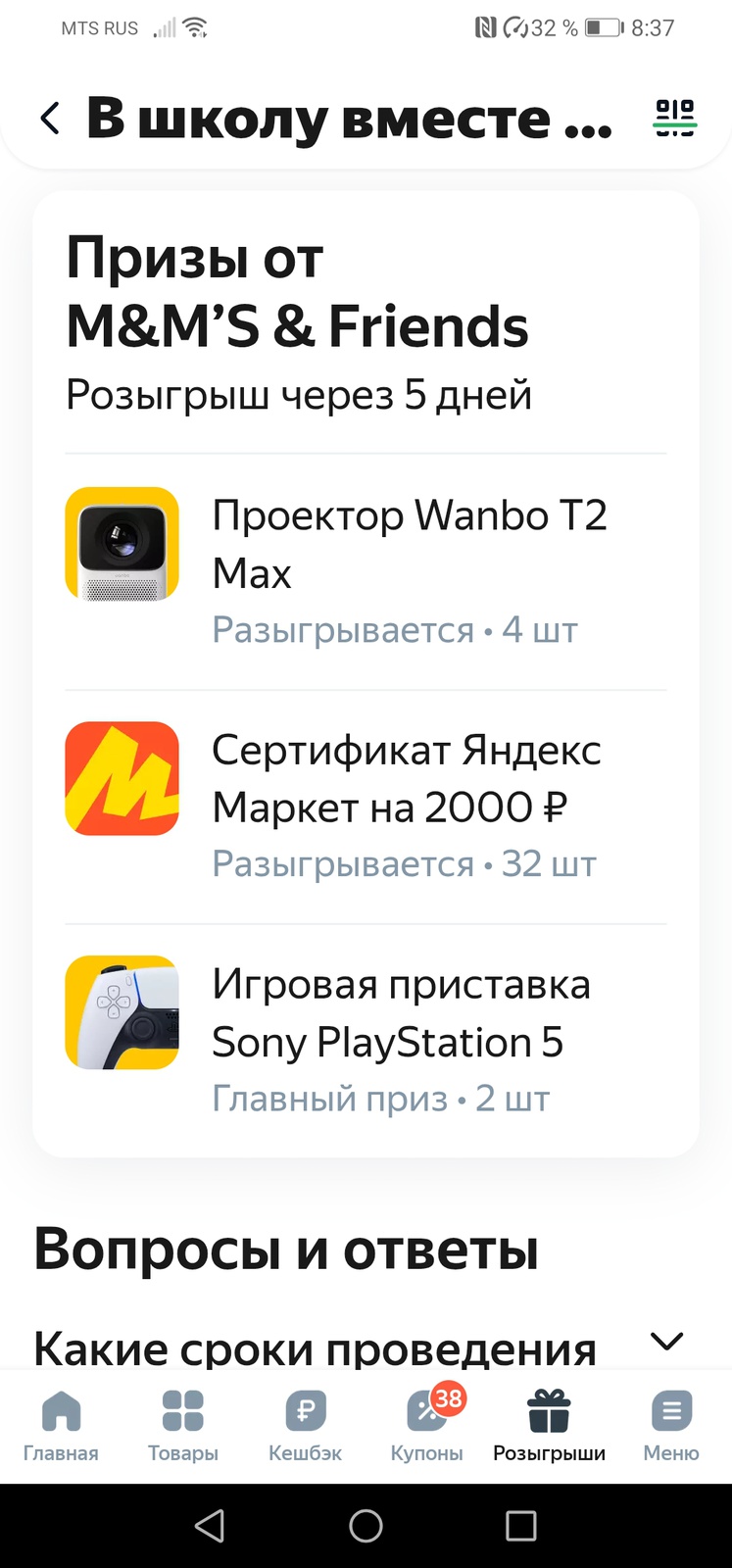Switch to the Главная tab
This screenshot has width=732, height=1568.
pos(61,1424)
